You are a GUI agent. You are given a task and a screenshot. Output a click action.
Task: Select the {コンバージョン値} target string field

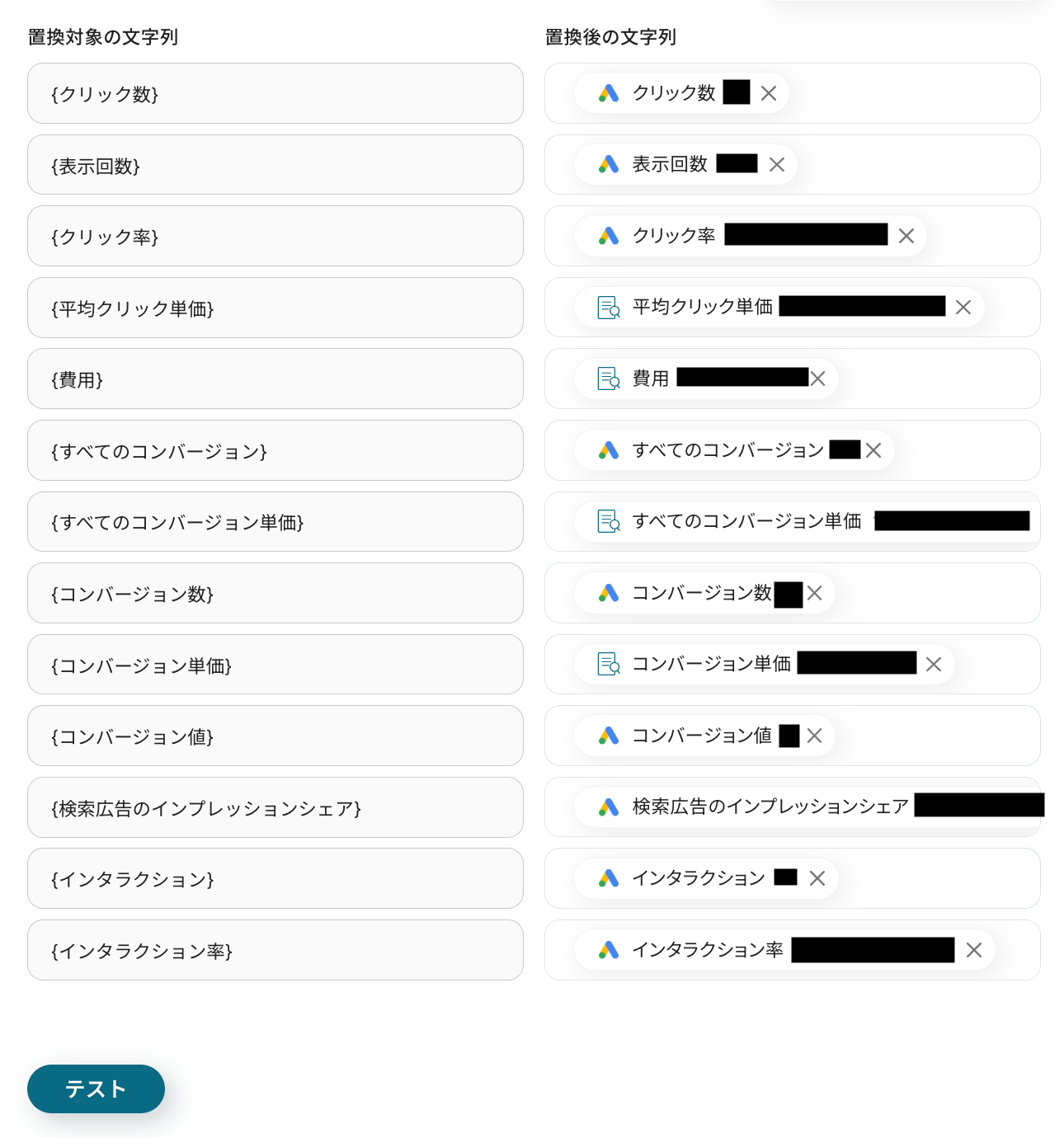pos(275,736)
